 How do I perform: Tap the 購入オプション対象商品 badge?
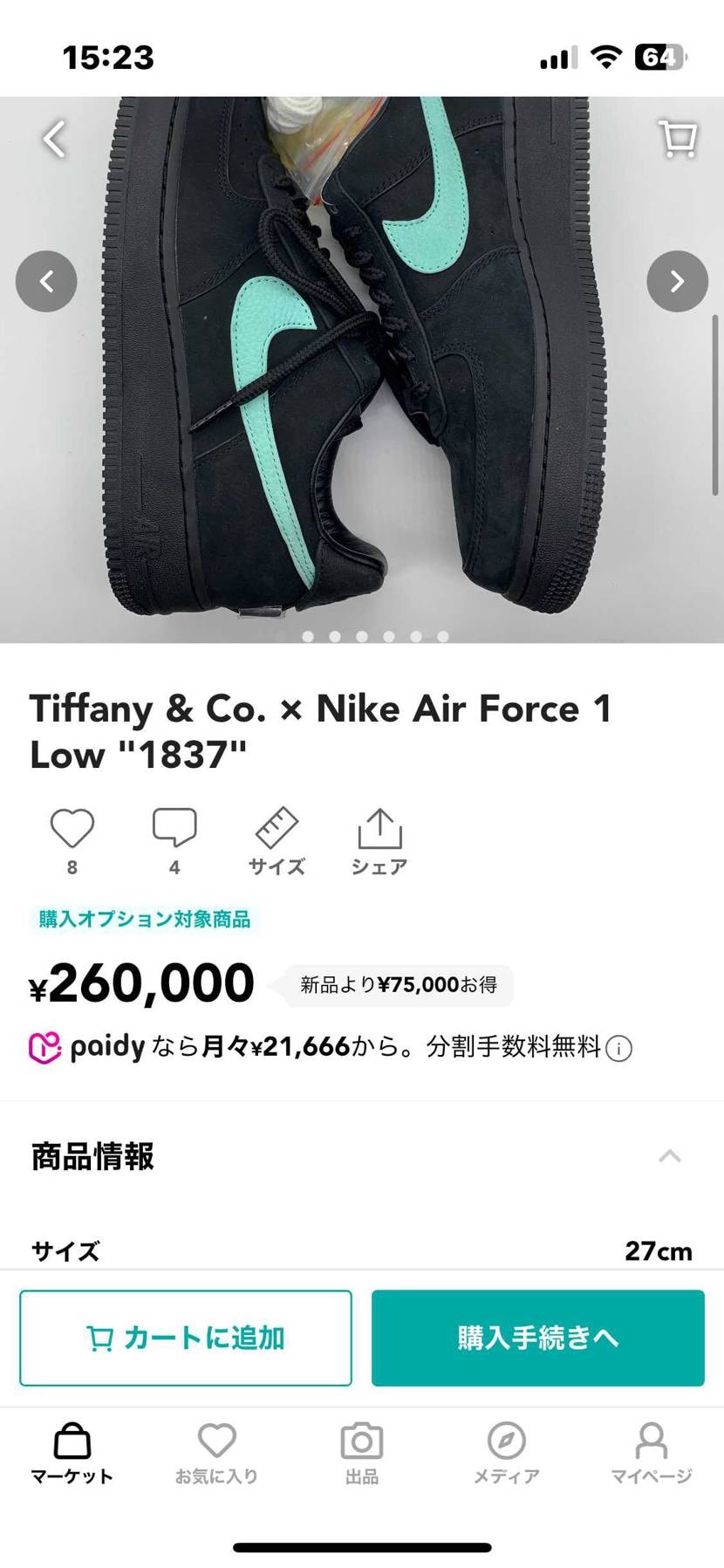pos(142,918)
